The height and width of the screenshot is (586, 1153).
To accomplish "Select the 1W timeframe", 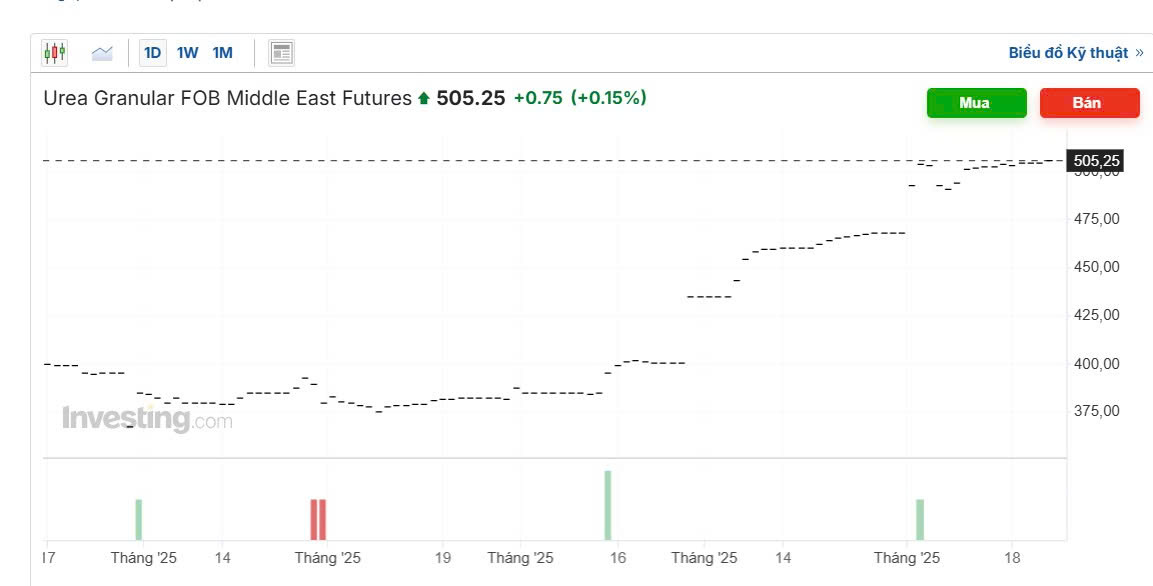I will (187, 53).
